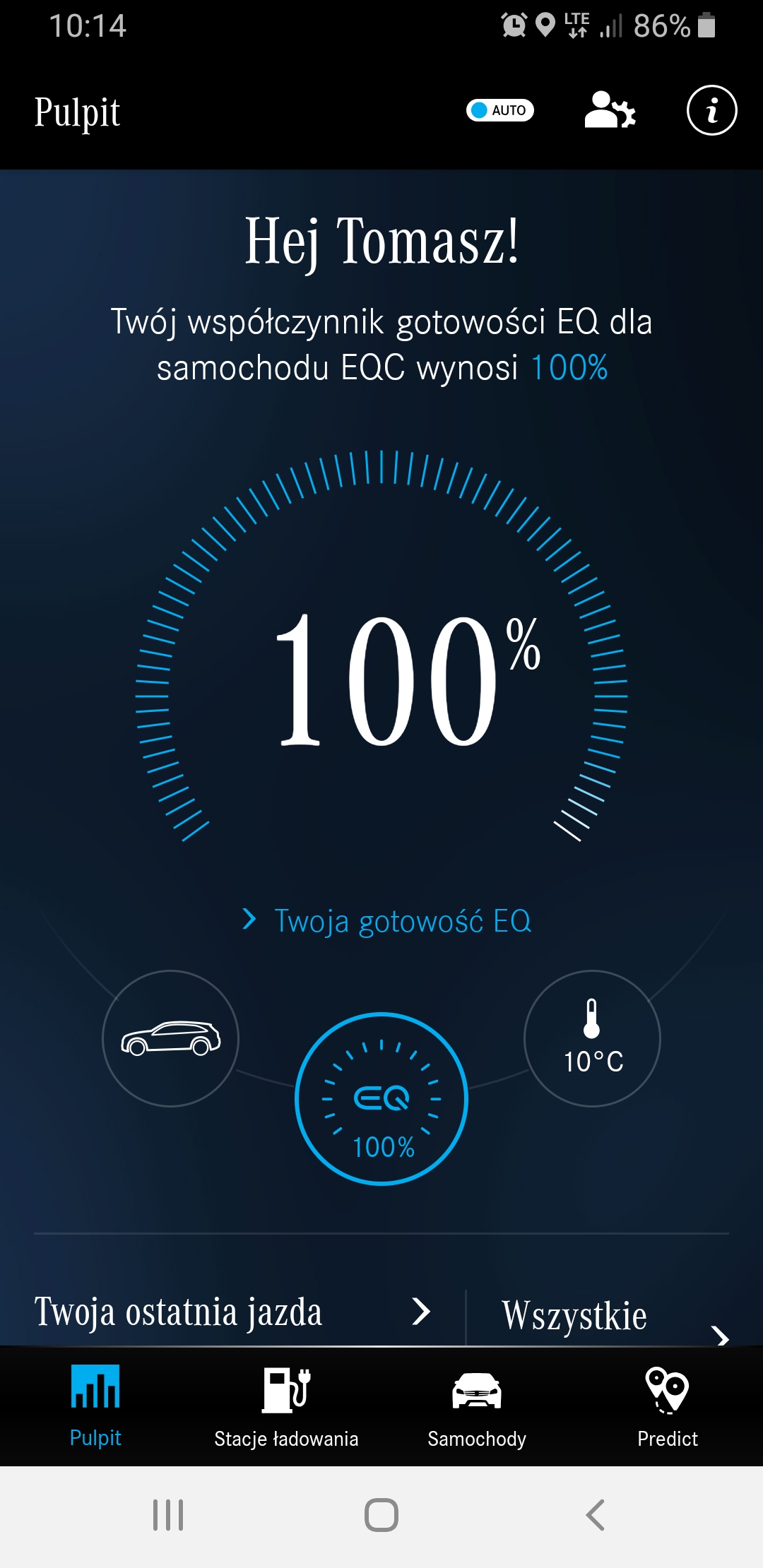
Task: Switch to the Pulpit tab
Action: pyautogui.click(x=95, y=1406)
